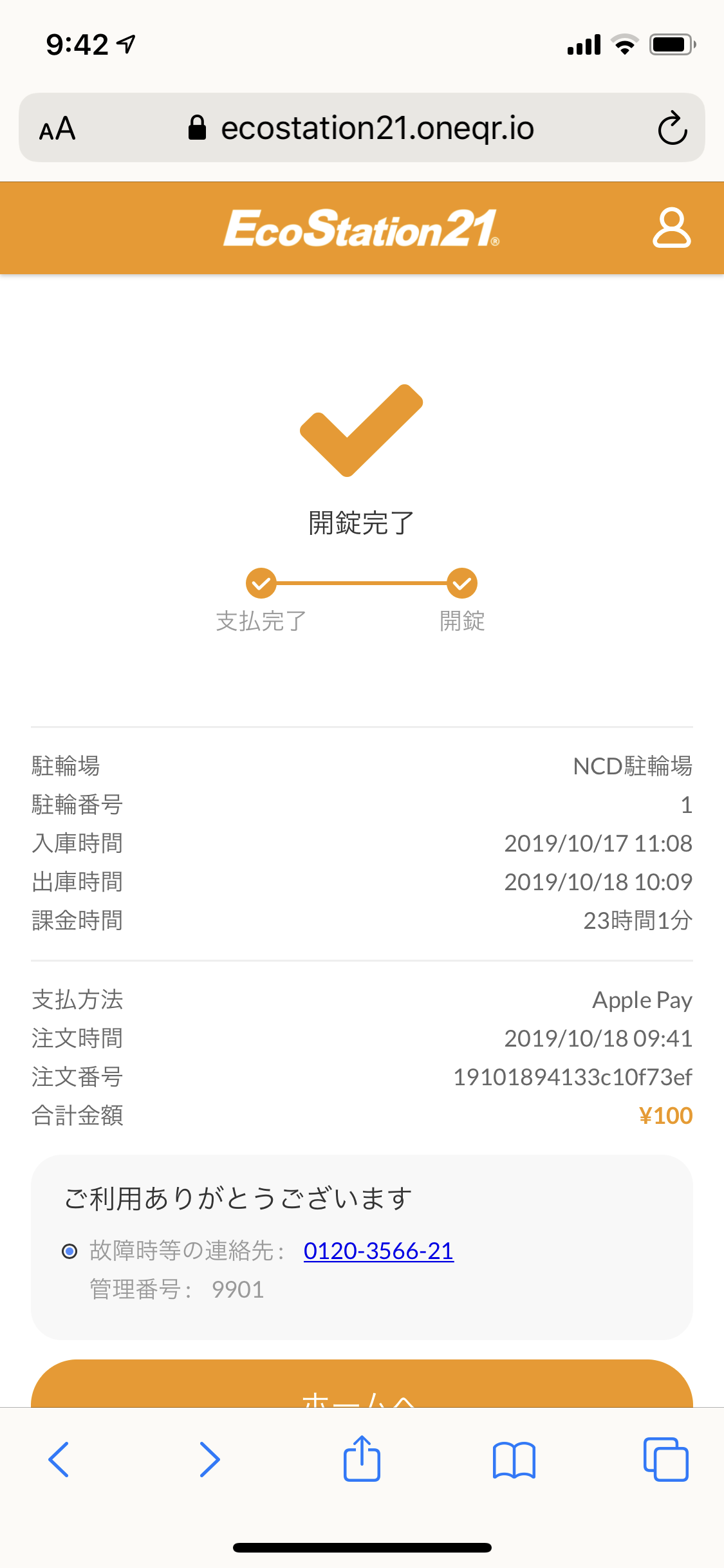This screenshot has width=724, height=1568.
Task: Tap the ホームへ button
Action: (362, 1383)
